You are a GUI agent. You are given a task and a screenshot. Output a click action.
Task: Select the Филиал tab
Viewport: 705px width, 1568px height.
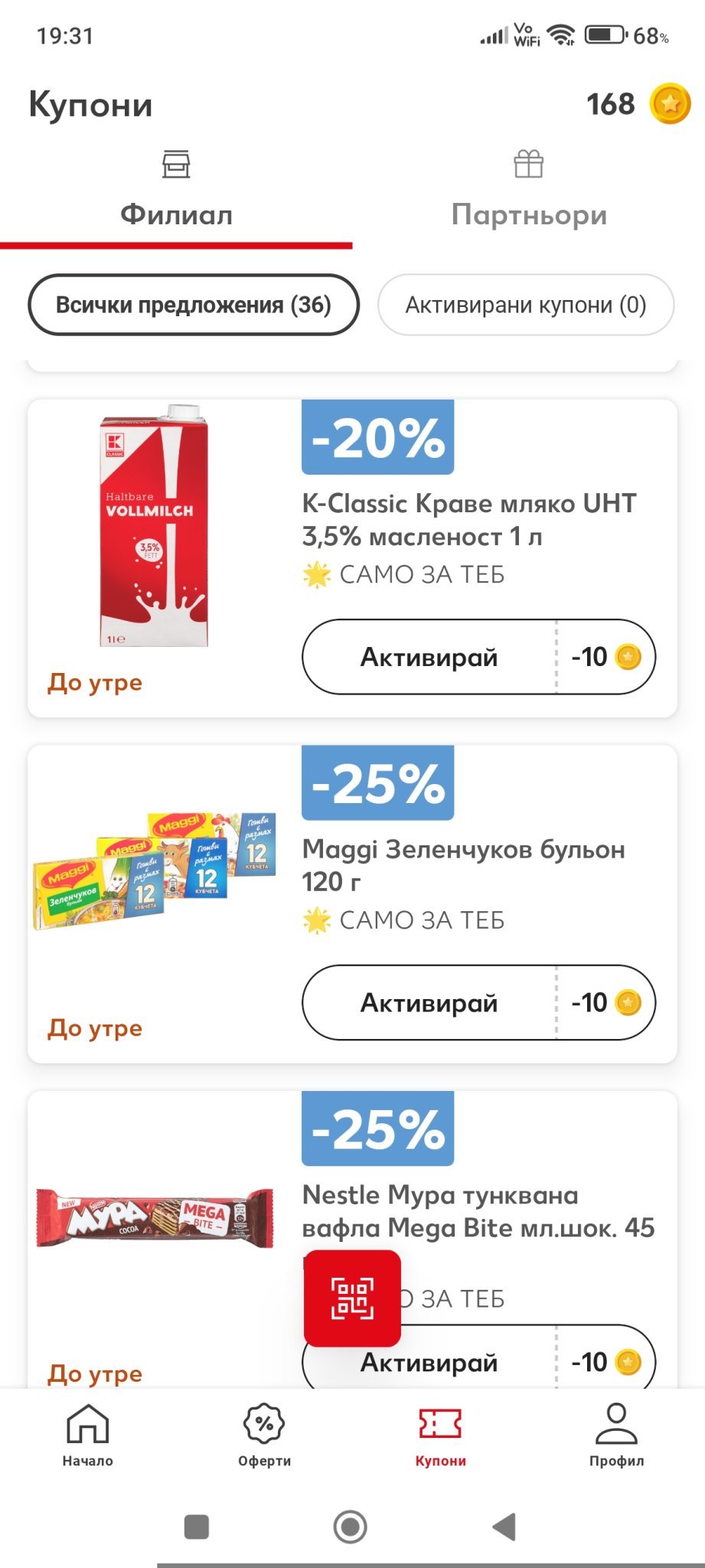[x=176, y=191]
